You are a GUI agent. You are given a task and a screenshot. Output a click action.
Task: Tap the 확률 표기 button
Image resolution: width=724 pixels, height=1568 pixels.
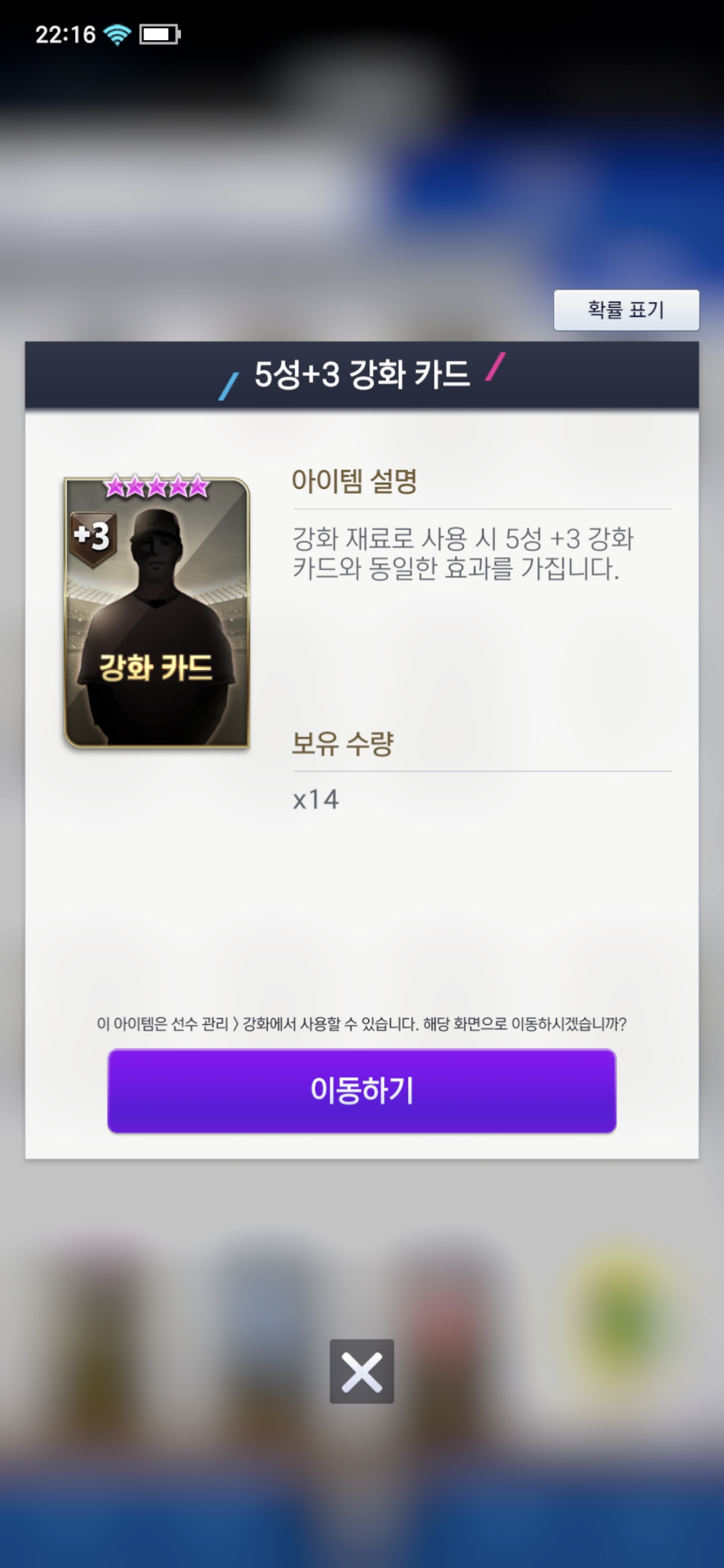click(x=626, y=310)
